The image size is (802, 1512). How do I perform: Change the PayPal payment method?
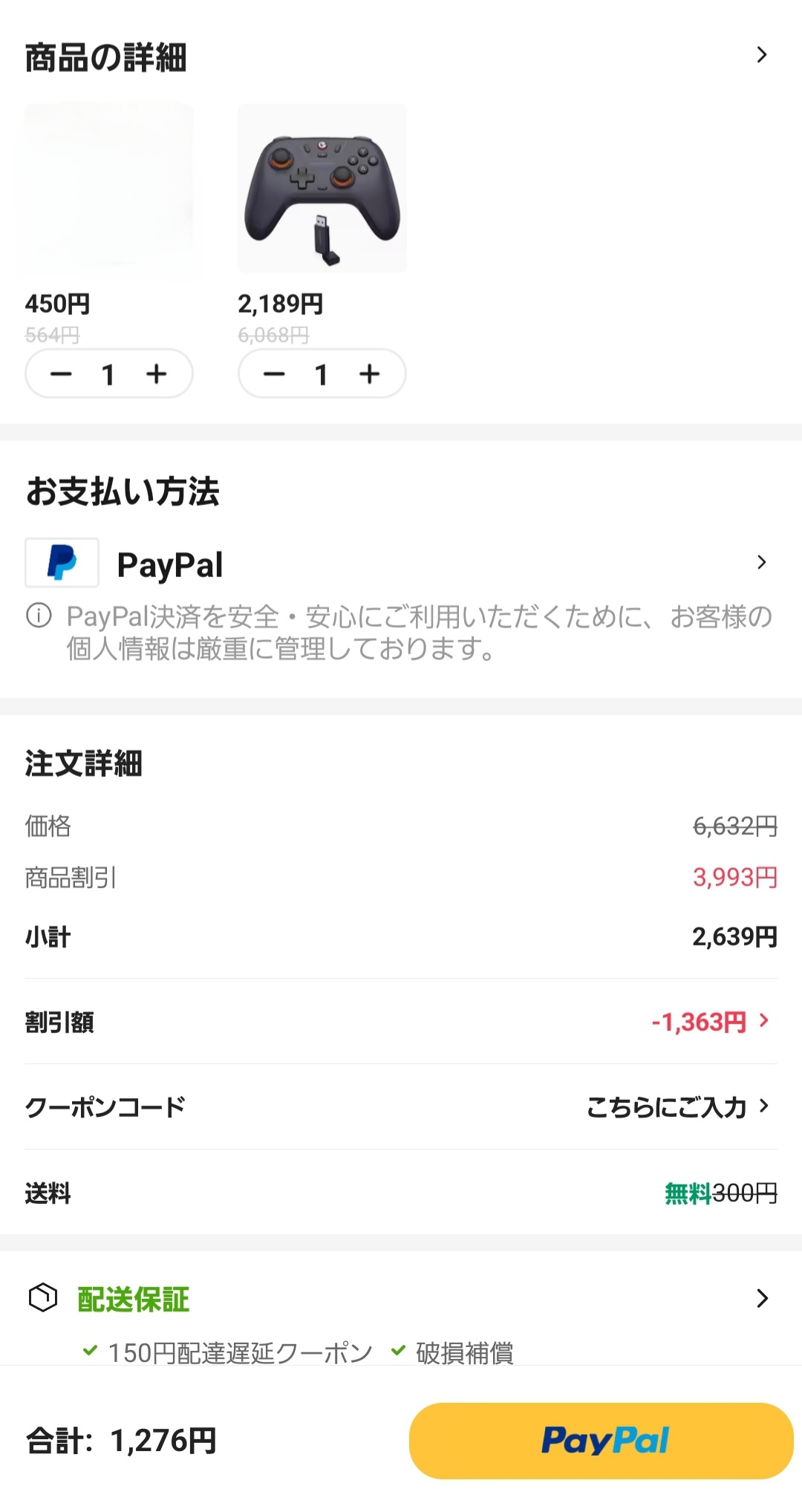760,563
